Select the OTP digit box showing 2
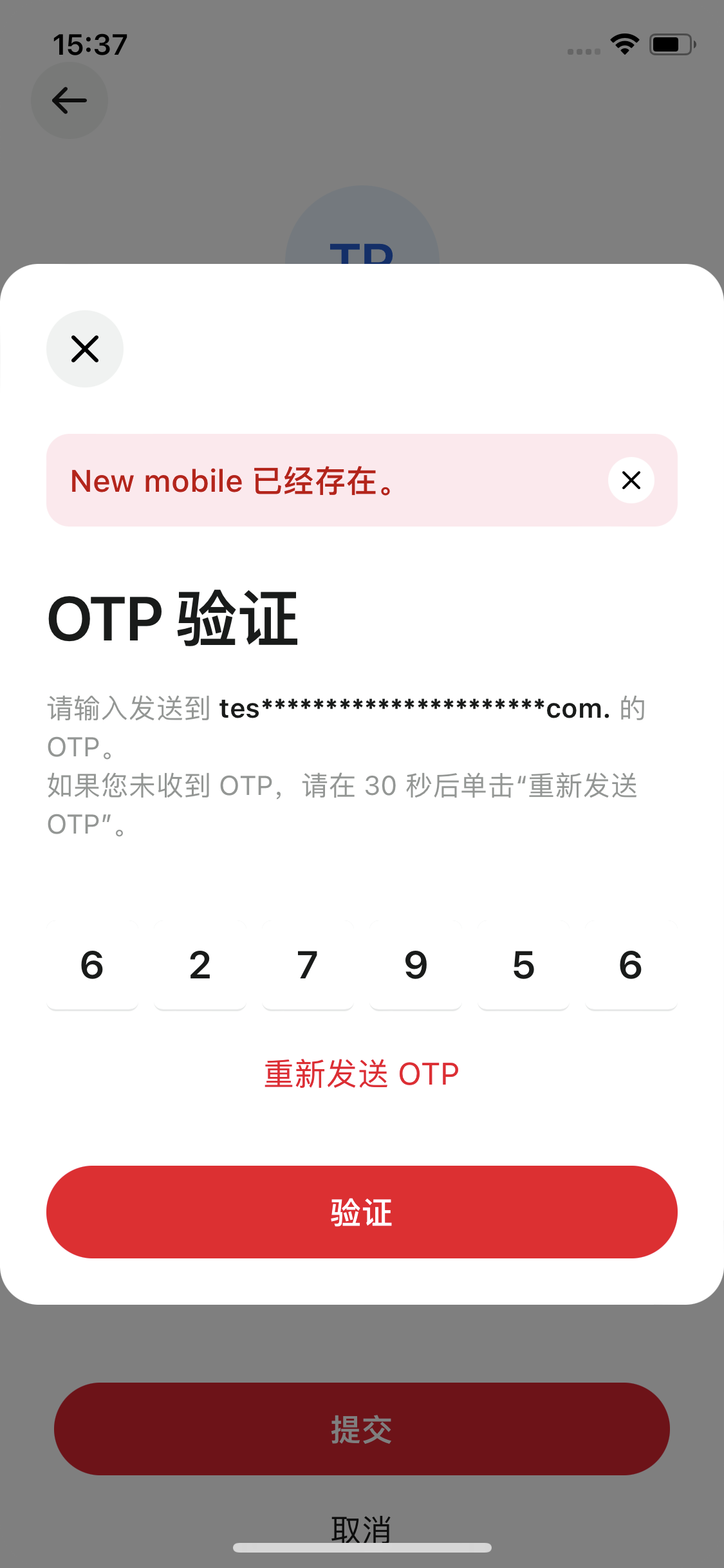724x1568 pixels. coord(200,965)
